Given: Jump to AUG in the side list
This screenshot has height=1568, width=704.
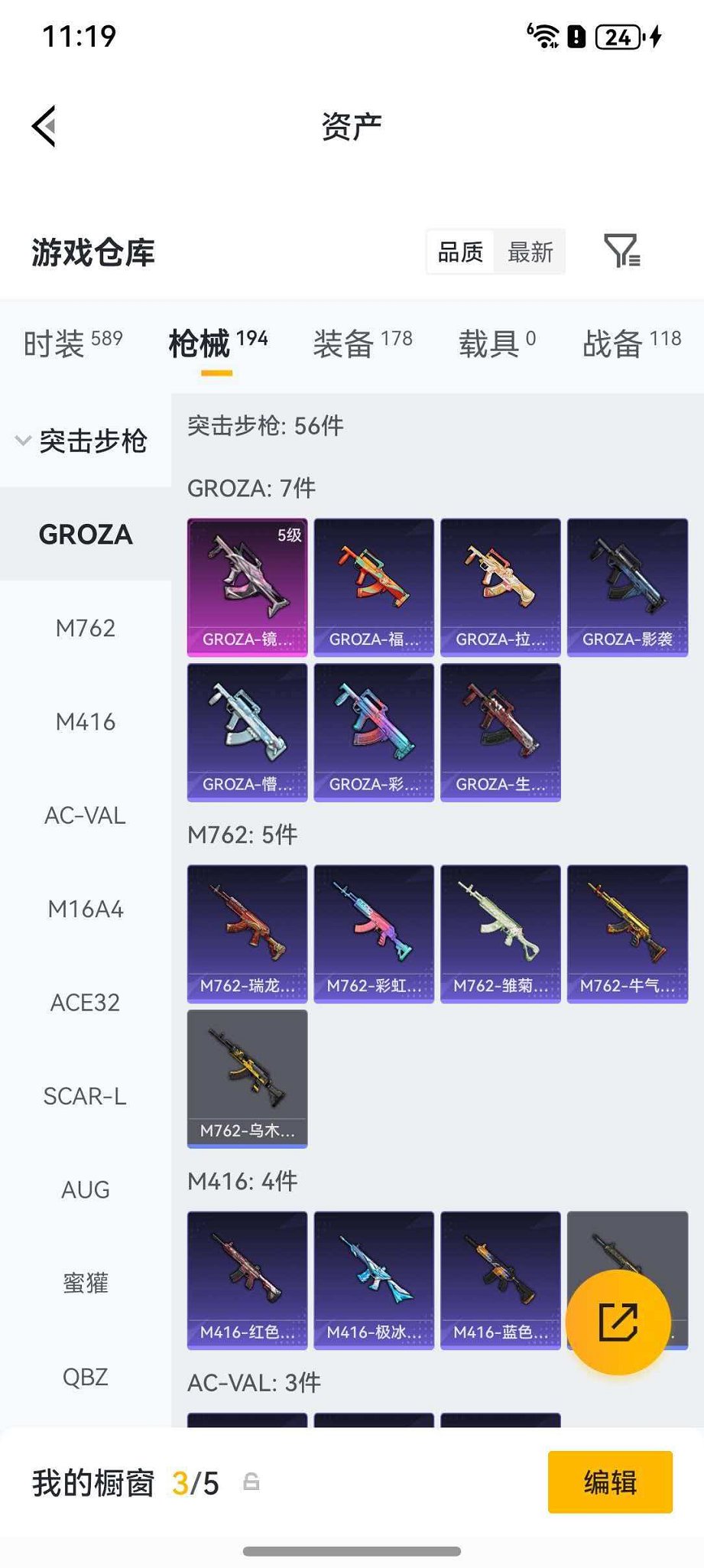Looking at the screenshot, I should [86, 1189].
